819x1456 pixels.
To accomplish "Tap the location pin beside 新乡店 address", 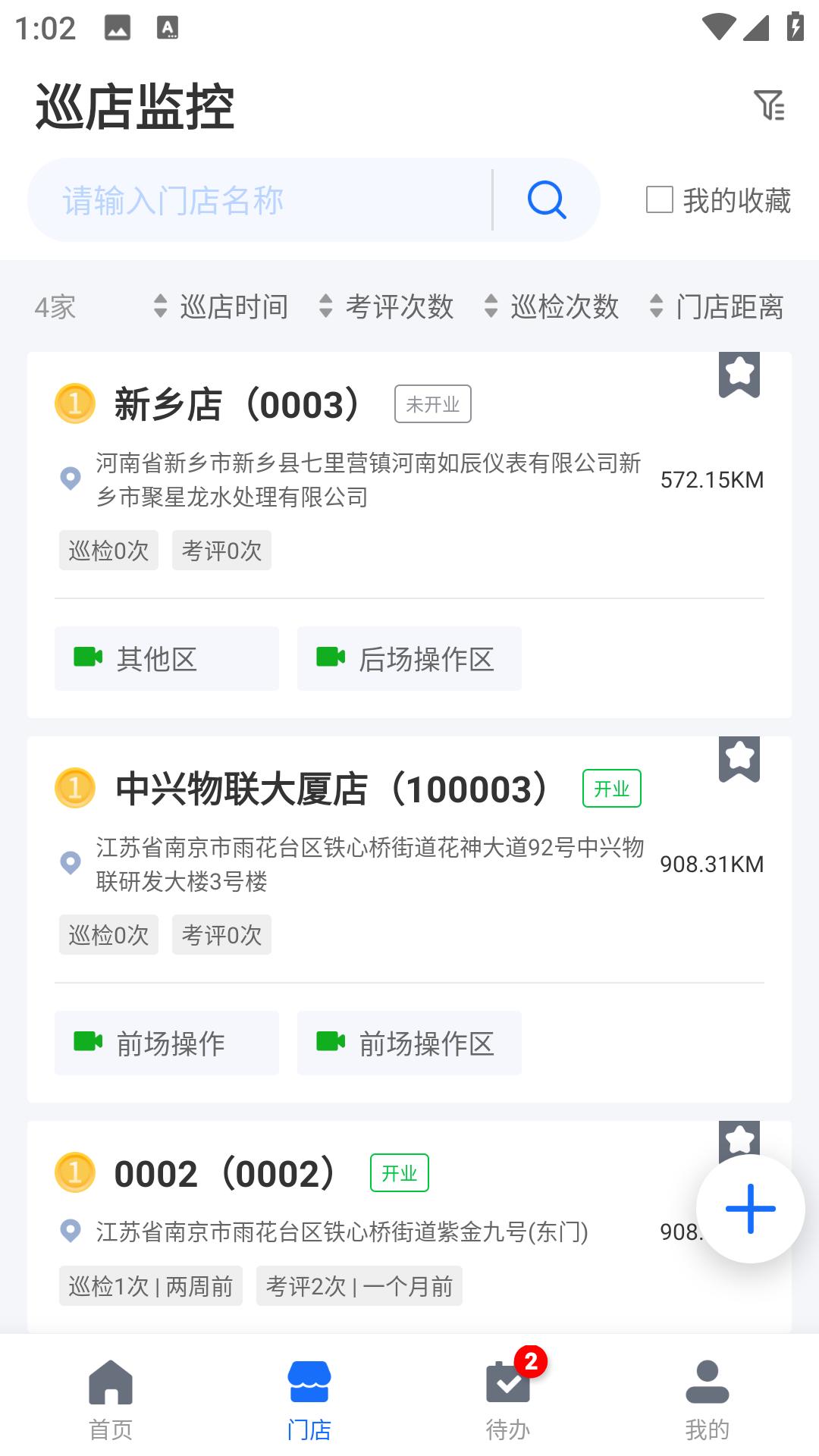I will click(69, 479).
